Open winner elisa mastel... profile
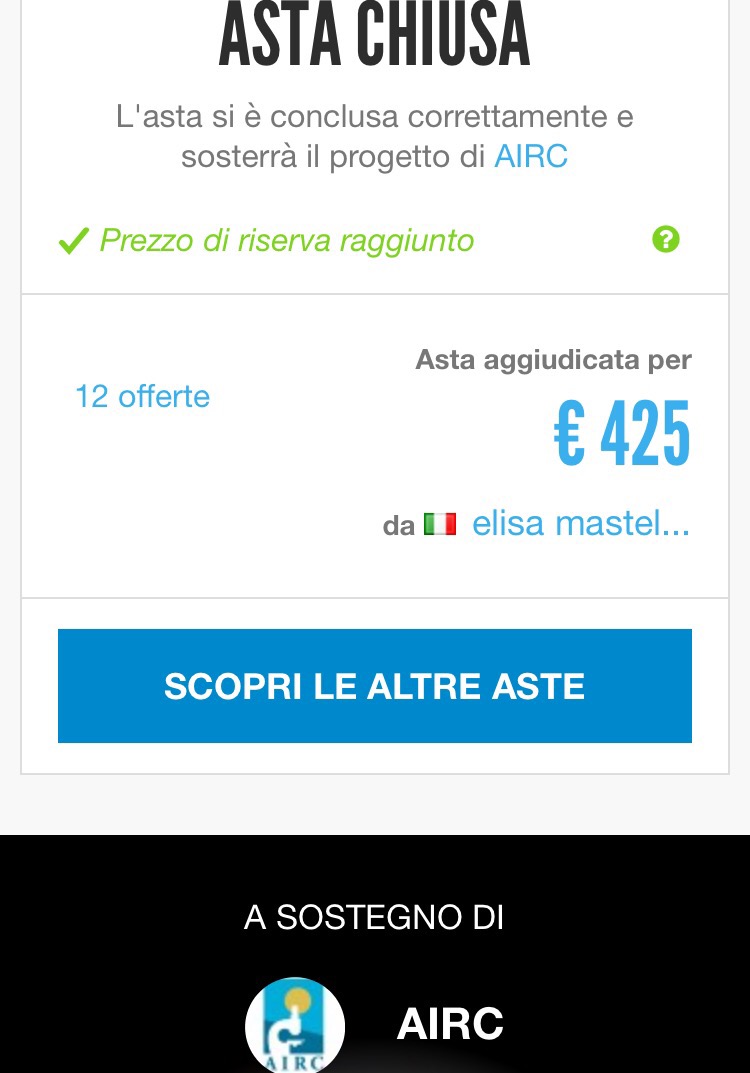750x1073 pixels. click(580, 523)
